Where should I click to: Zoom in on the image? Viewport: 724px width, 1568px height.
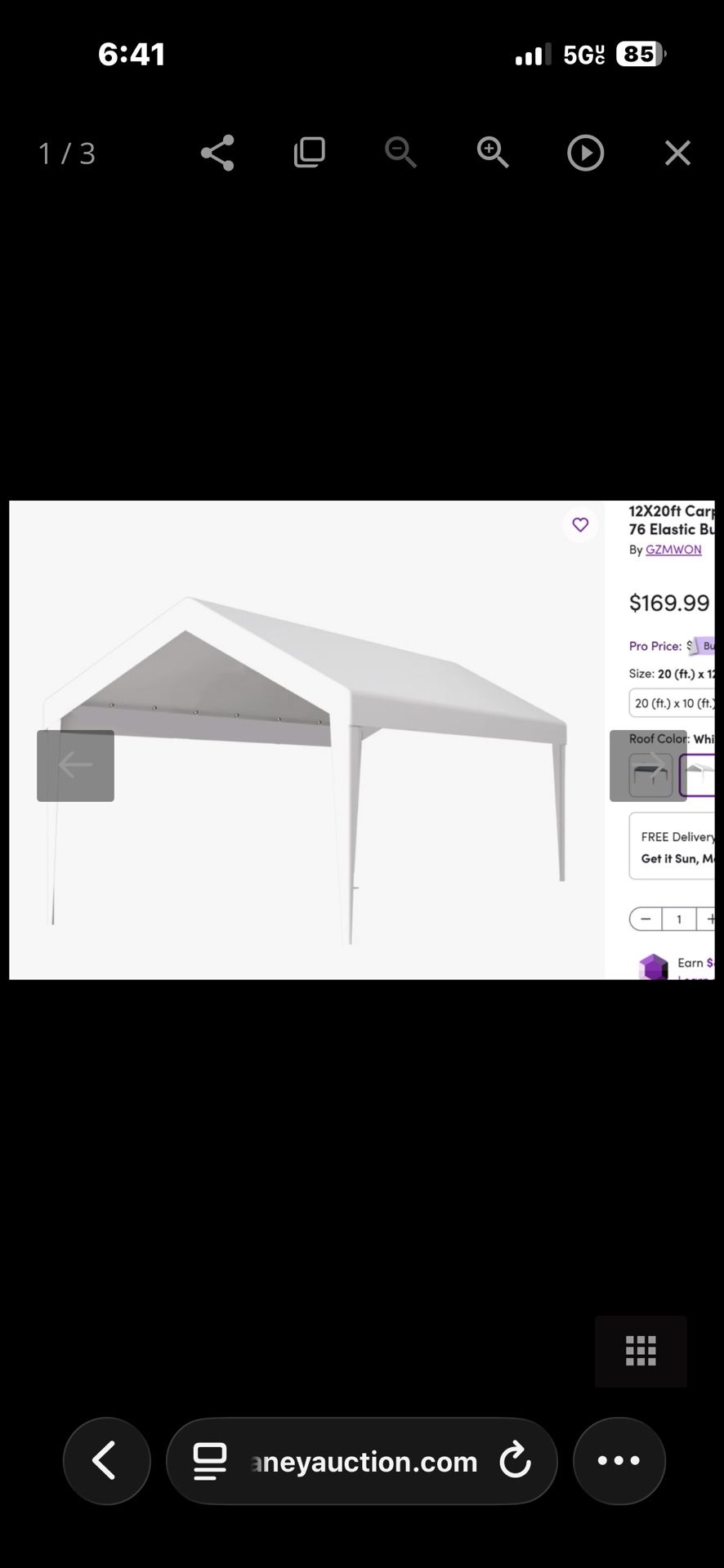pos(493,153)
